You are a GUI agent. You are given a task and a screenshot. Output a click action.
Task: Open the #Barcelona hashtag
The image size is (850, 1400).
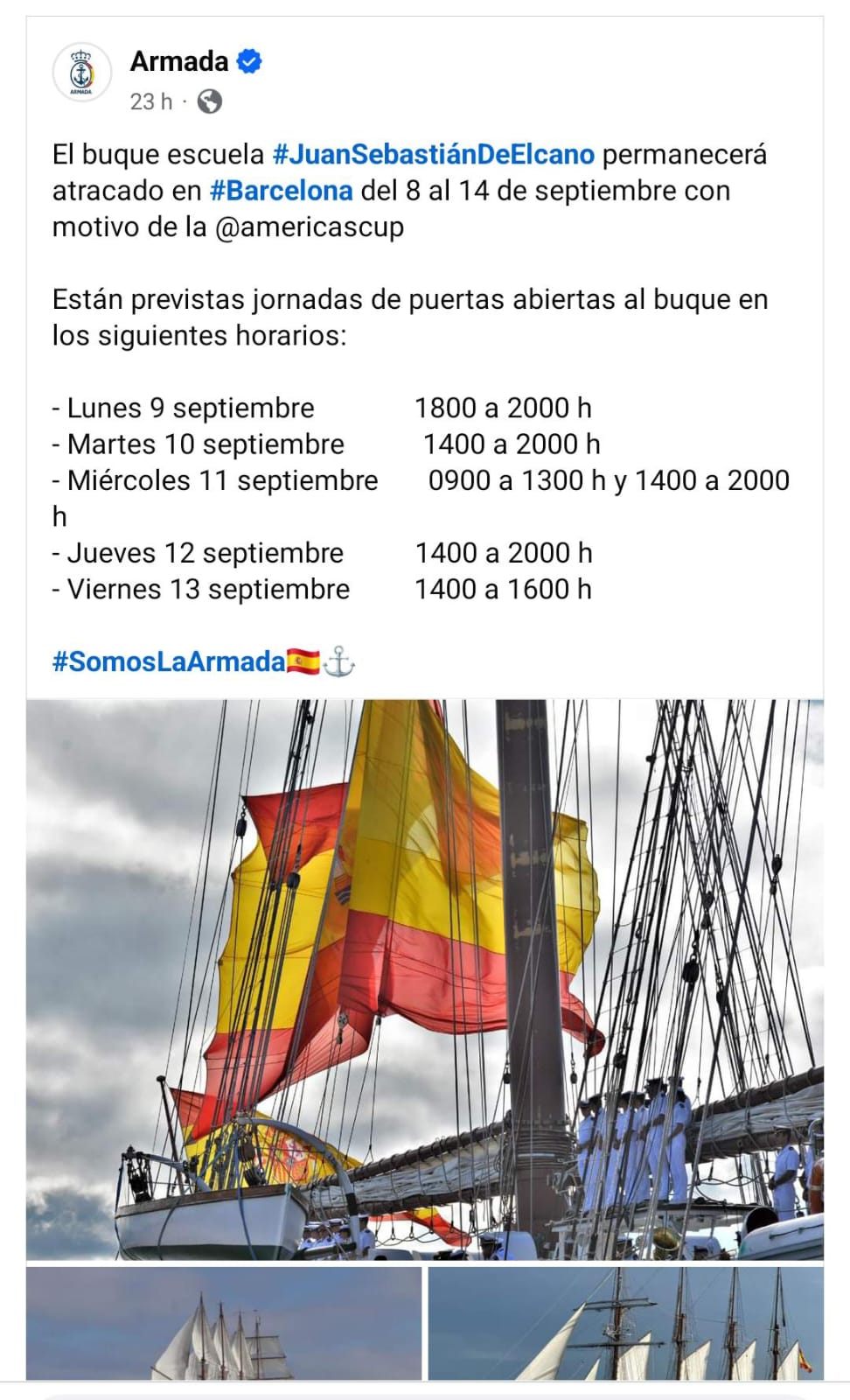pyautogui.click(x=282, y=191)
